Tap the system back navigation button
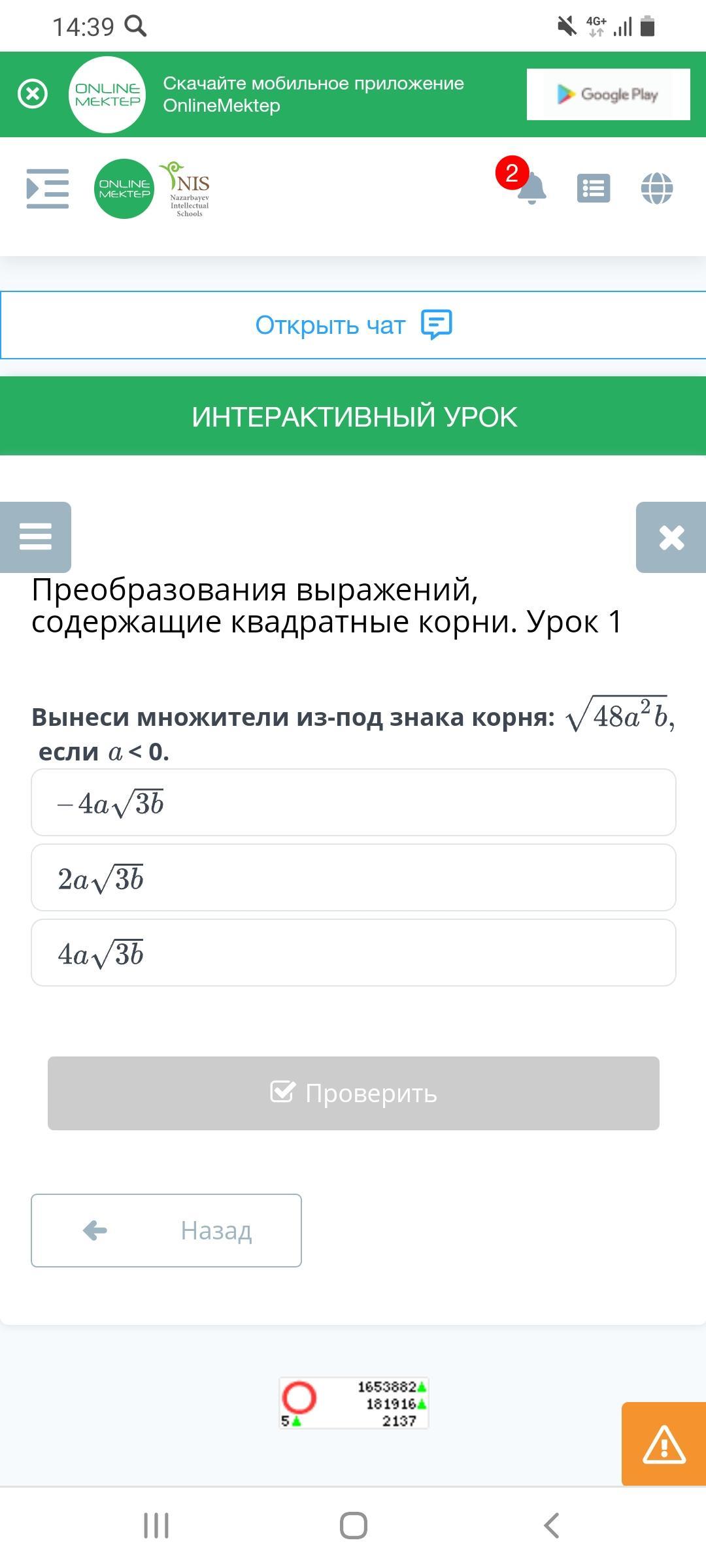 551,1526
